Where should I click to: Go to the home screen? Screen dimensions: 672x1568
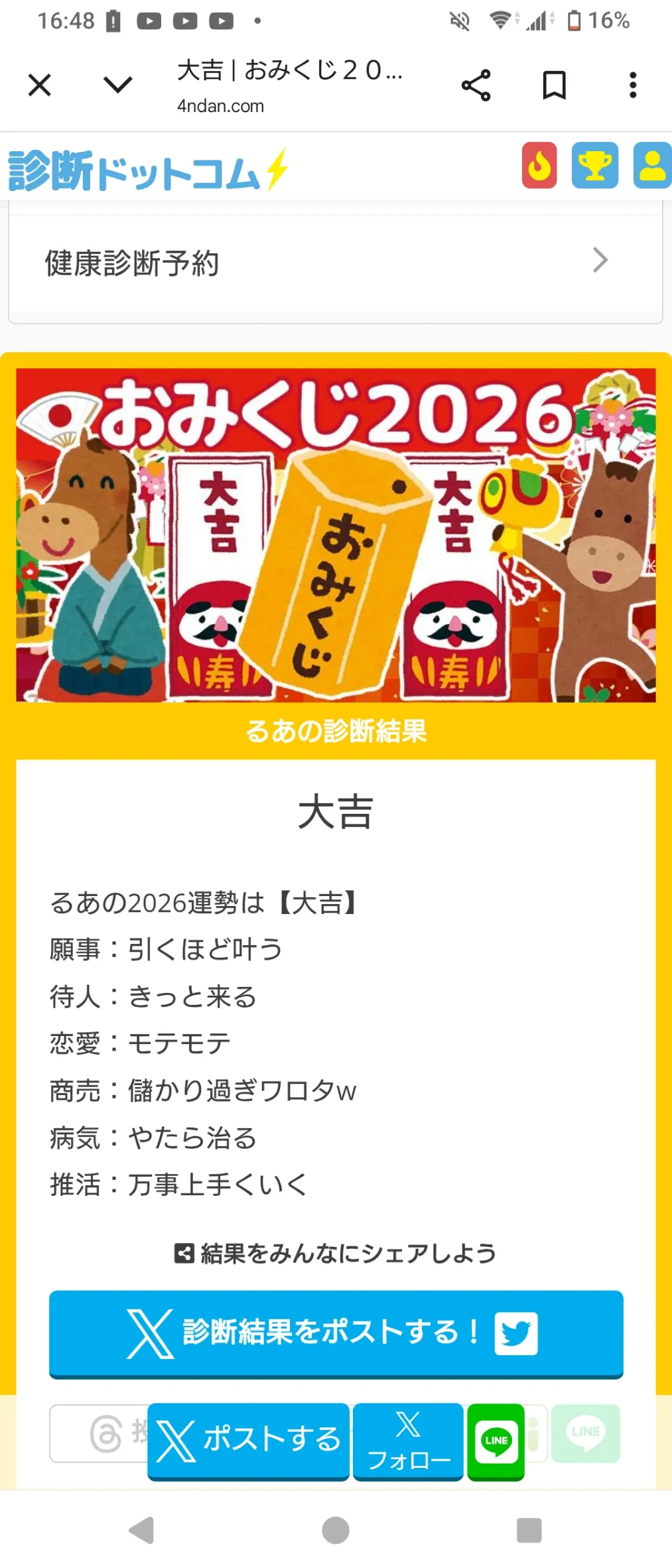click(336, 1530)
